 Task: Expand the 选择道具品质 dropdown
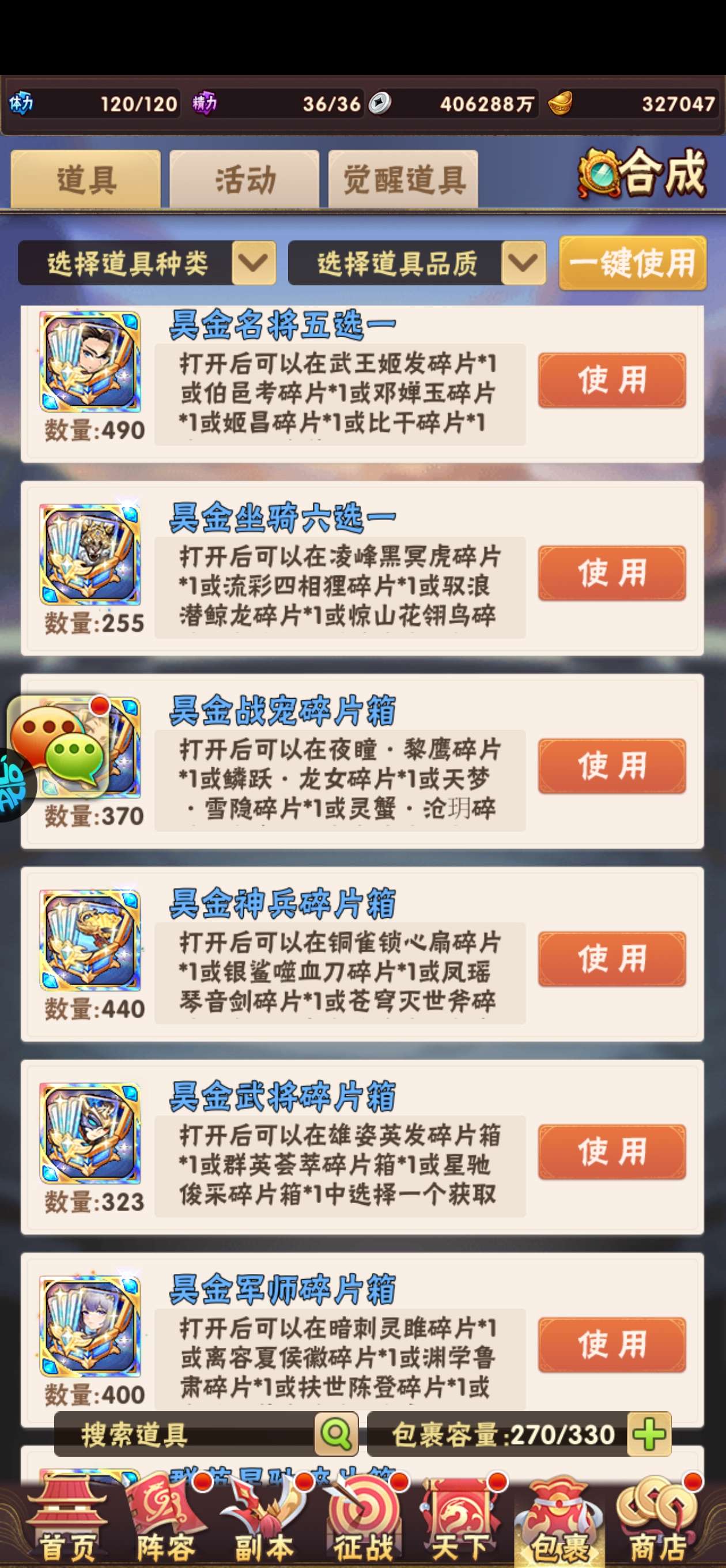click(x=417, y=263)
